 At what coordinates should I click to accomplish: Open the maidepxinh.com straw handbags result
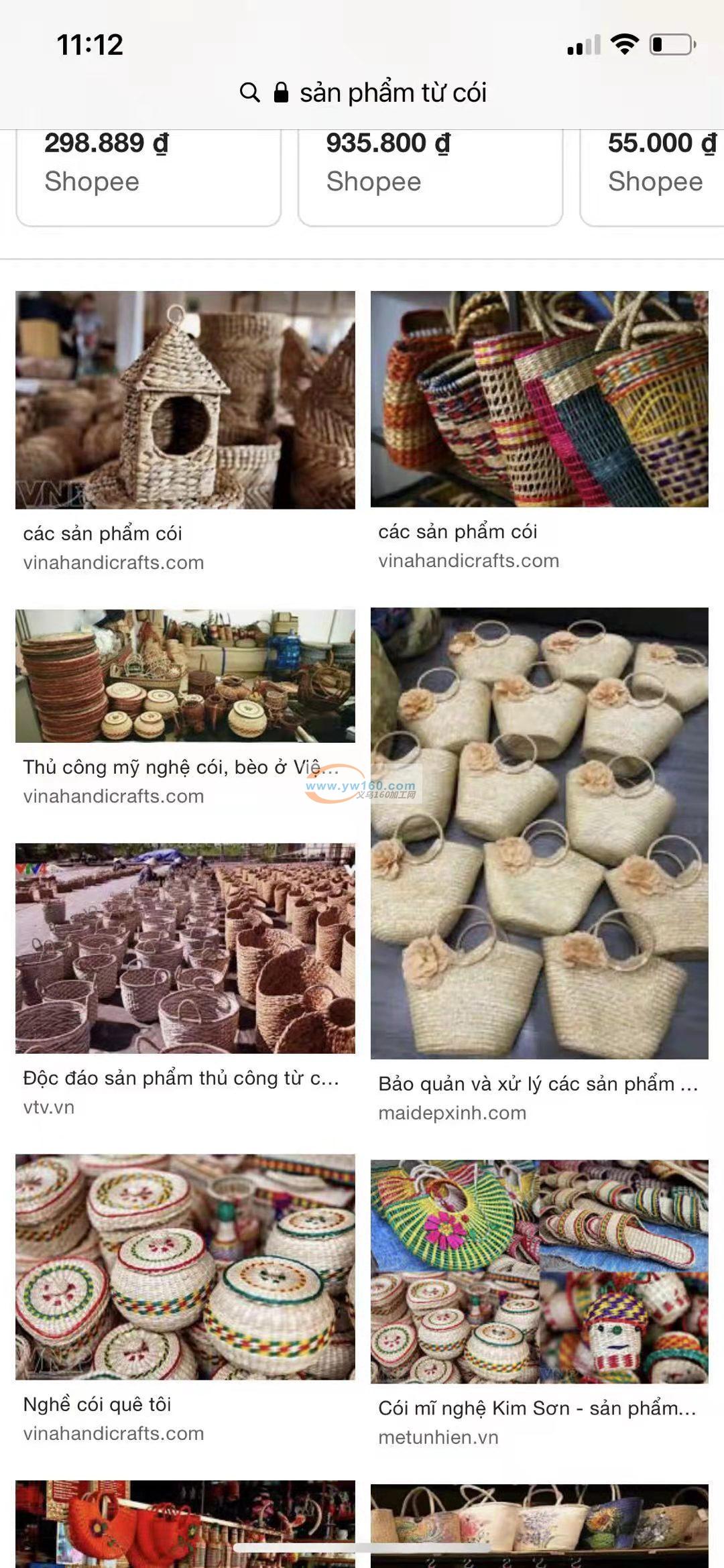pos(539,833)
